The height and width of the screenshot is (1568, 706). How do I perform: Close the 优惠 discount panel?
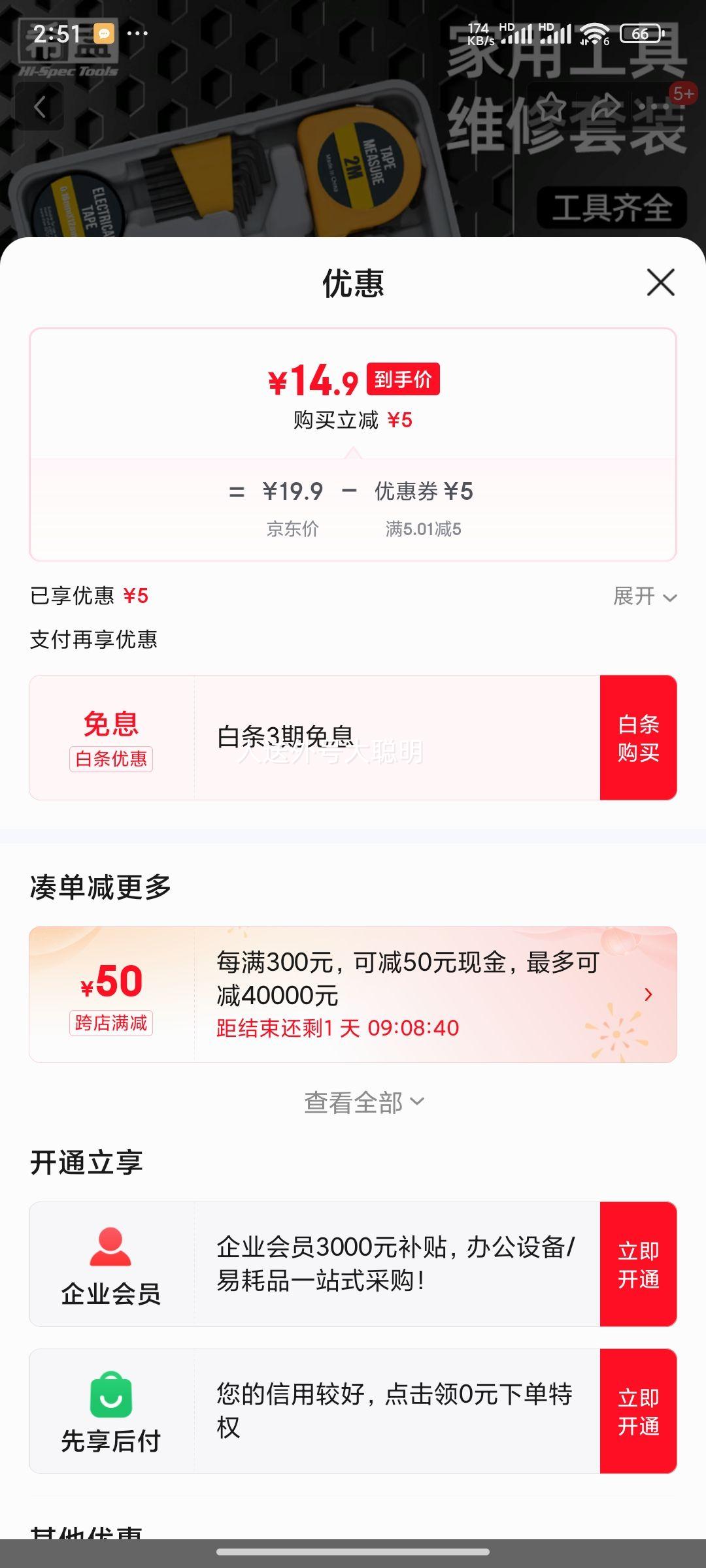coord(660,282)
